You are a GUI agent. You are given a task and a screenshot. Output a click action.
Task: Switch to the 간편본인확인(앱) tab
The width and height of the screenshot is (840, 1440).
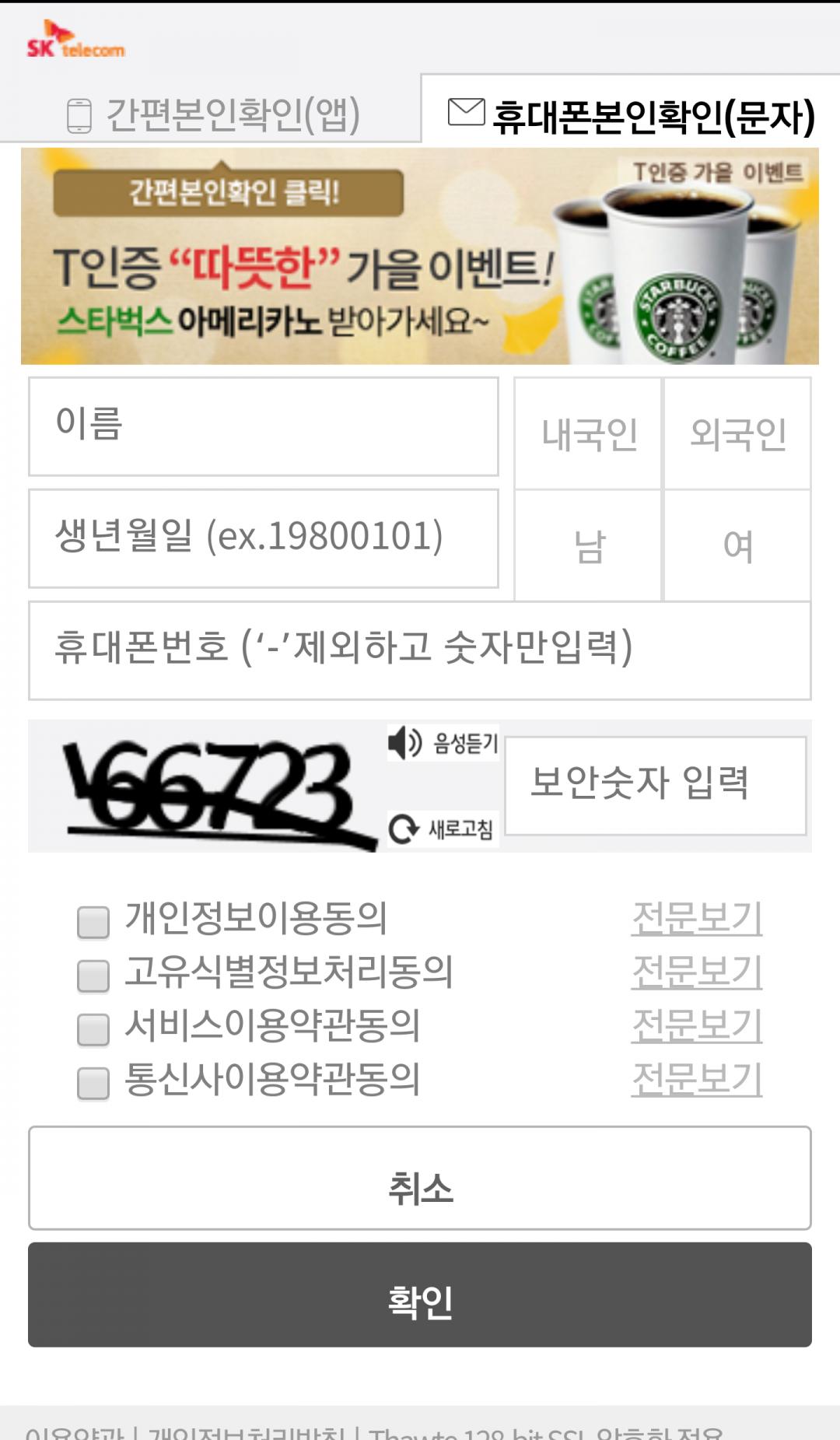(212, 115)
